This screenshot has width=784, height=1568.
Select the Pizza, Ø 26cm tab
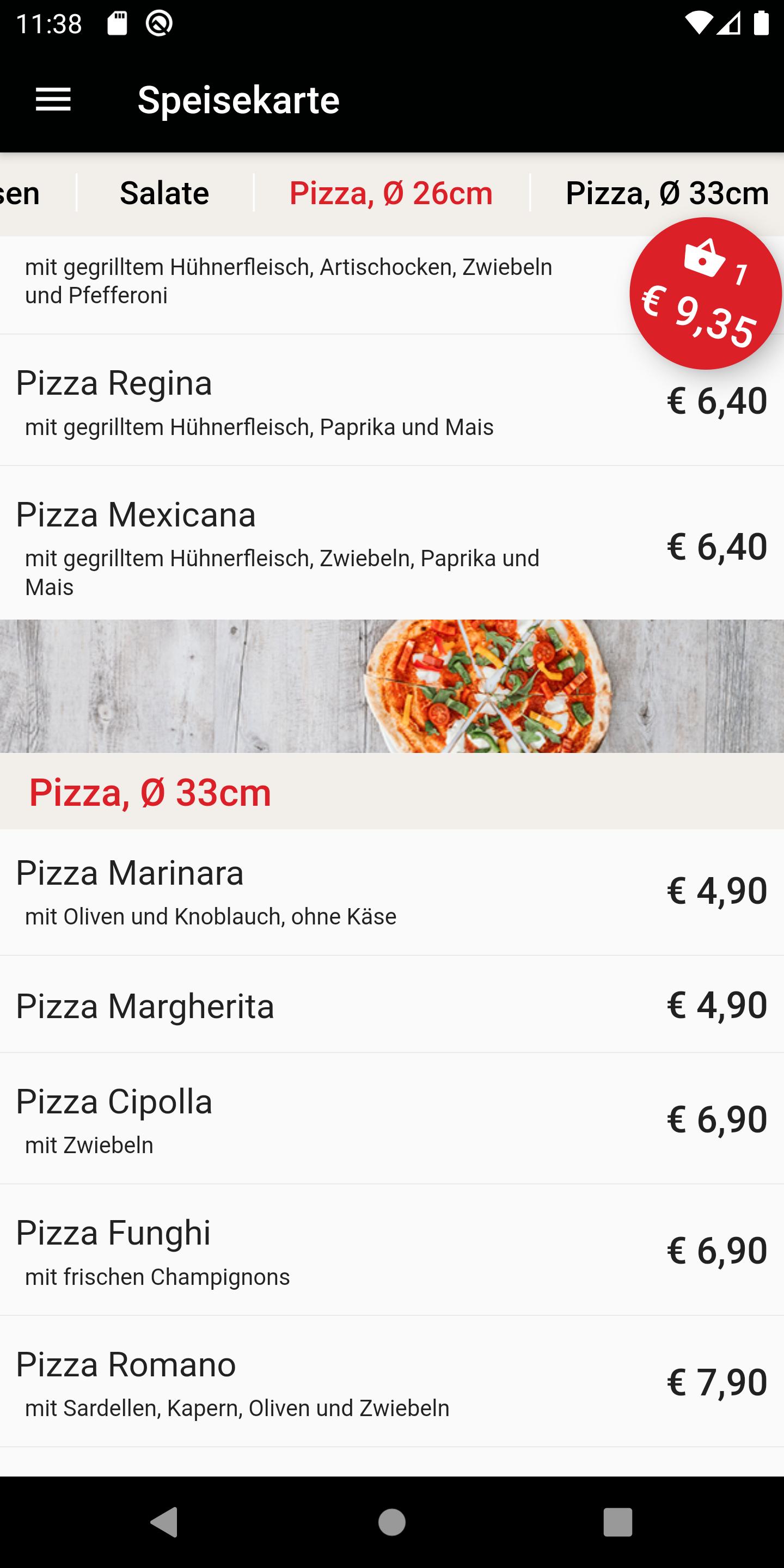[x=391, y=193]
